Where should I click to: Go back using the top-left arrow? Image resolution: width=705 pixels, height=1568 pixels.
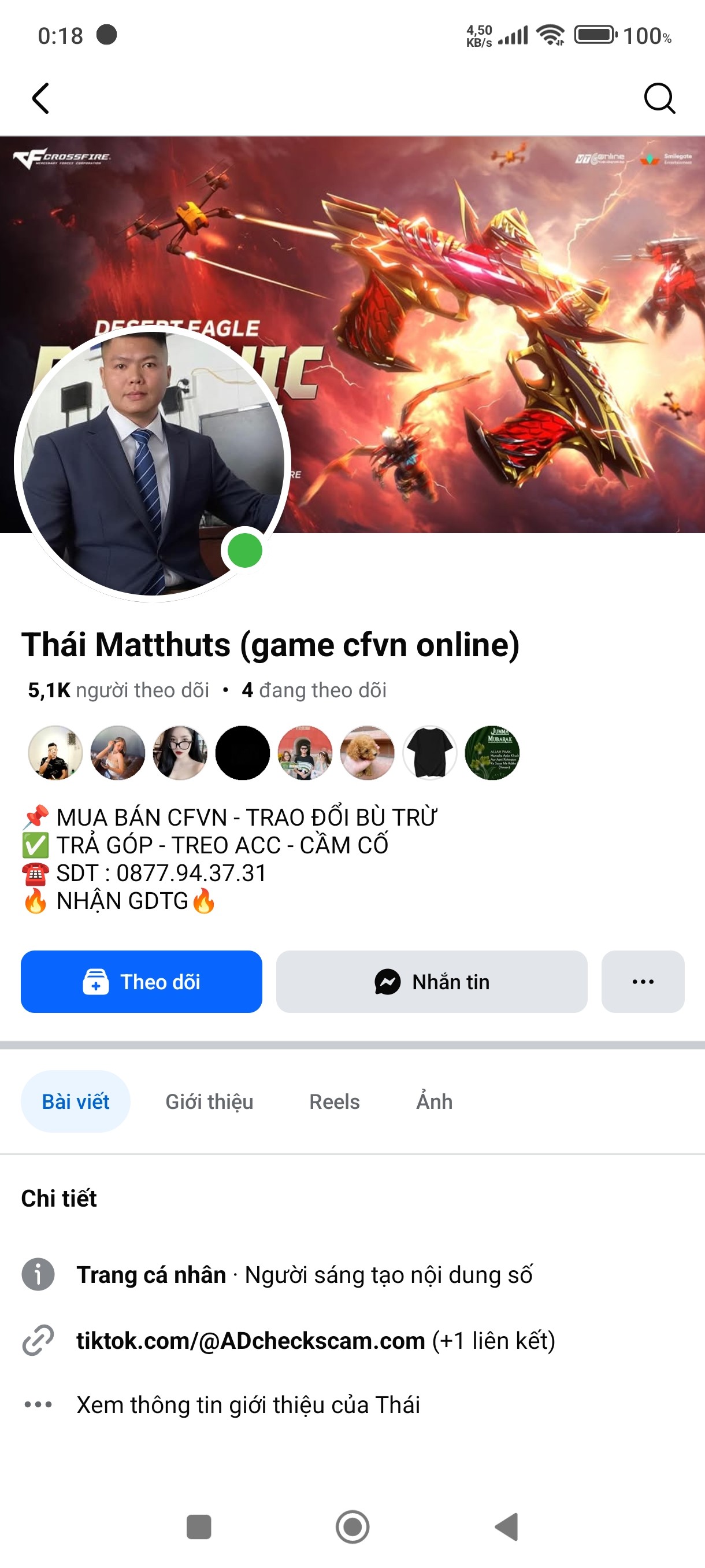click(40, 99)
